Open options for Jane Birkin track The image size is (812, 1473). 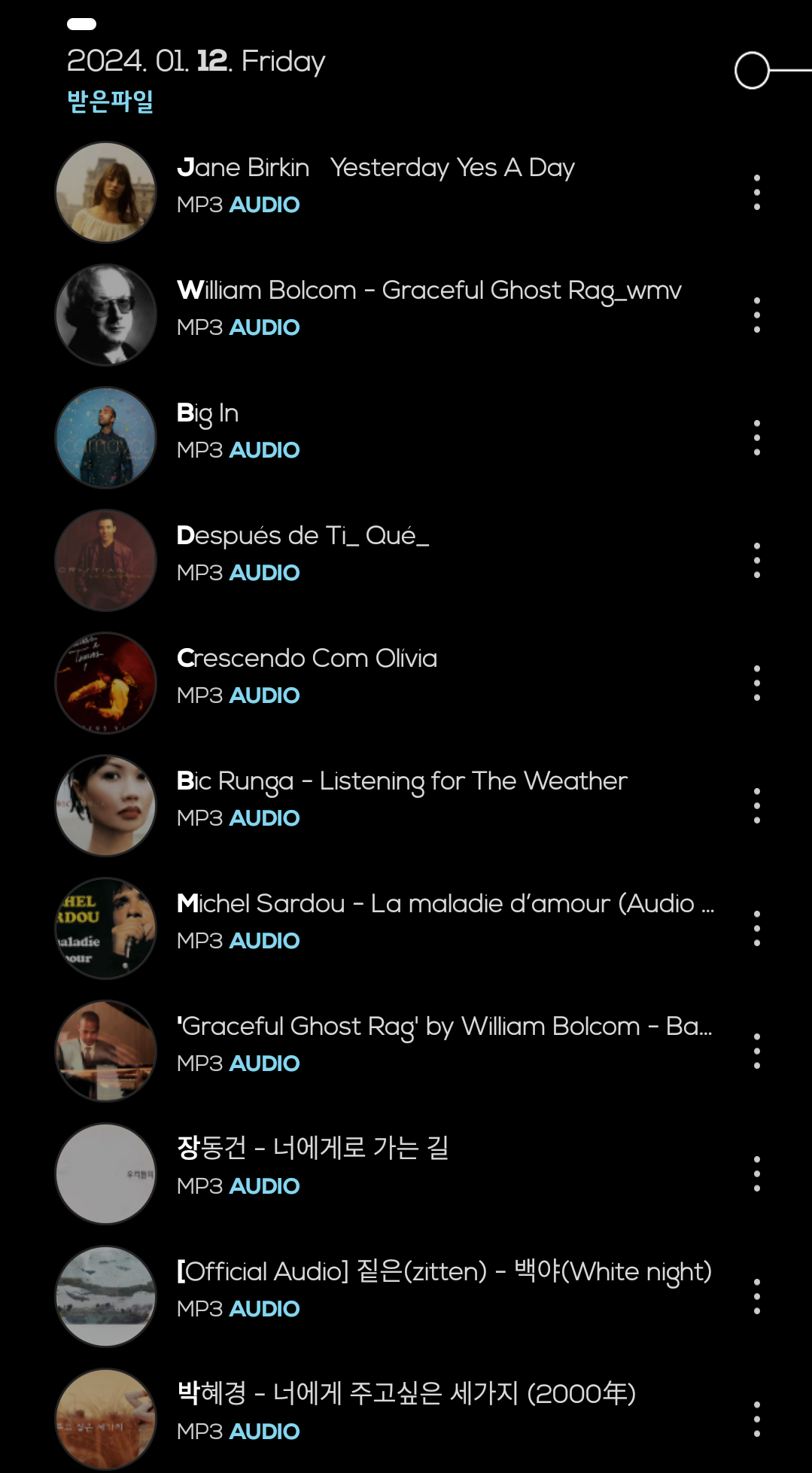coord(756,193)
